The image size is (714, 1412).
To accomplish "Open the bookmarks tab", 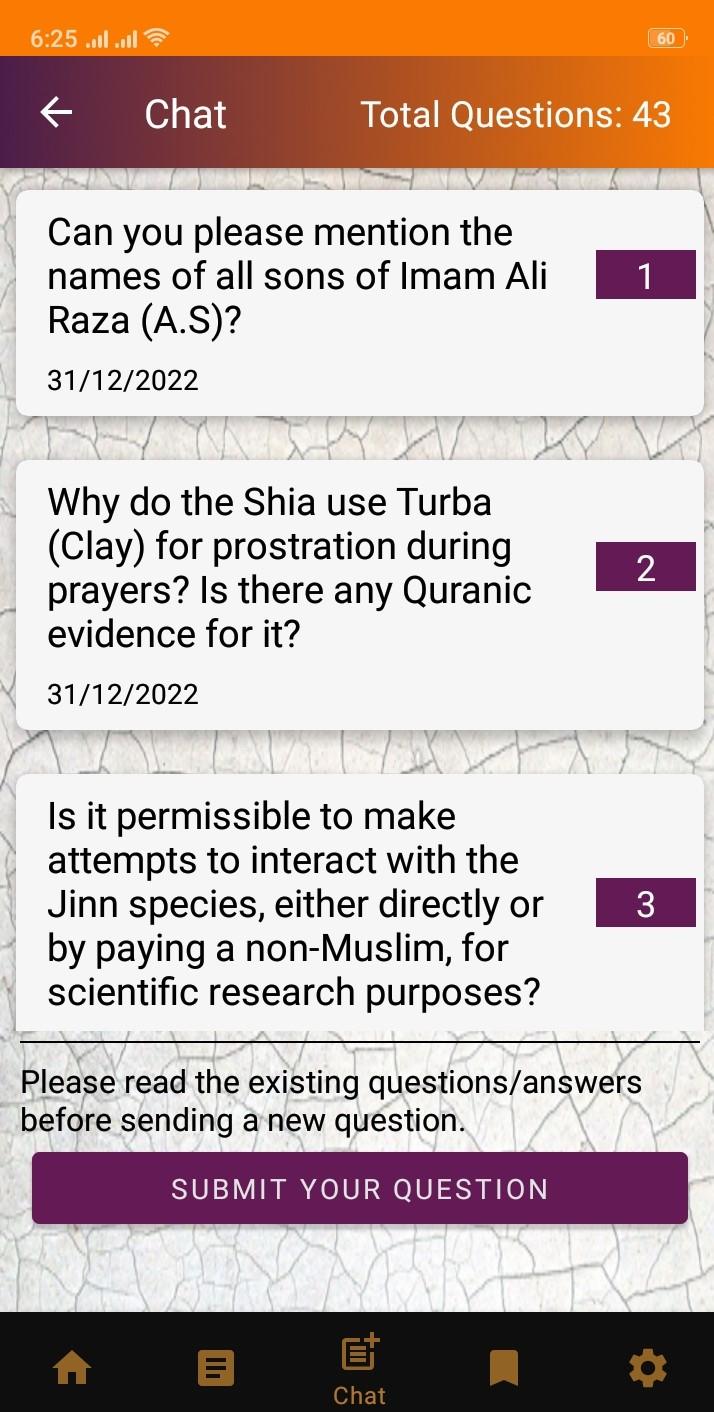I will click(x=504, y=1367).
